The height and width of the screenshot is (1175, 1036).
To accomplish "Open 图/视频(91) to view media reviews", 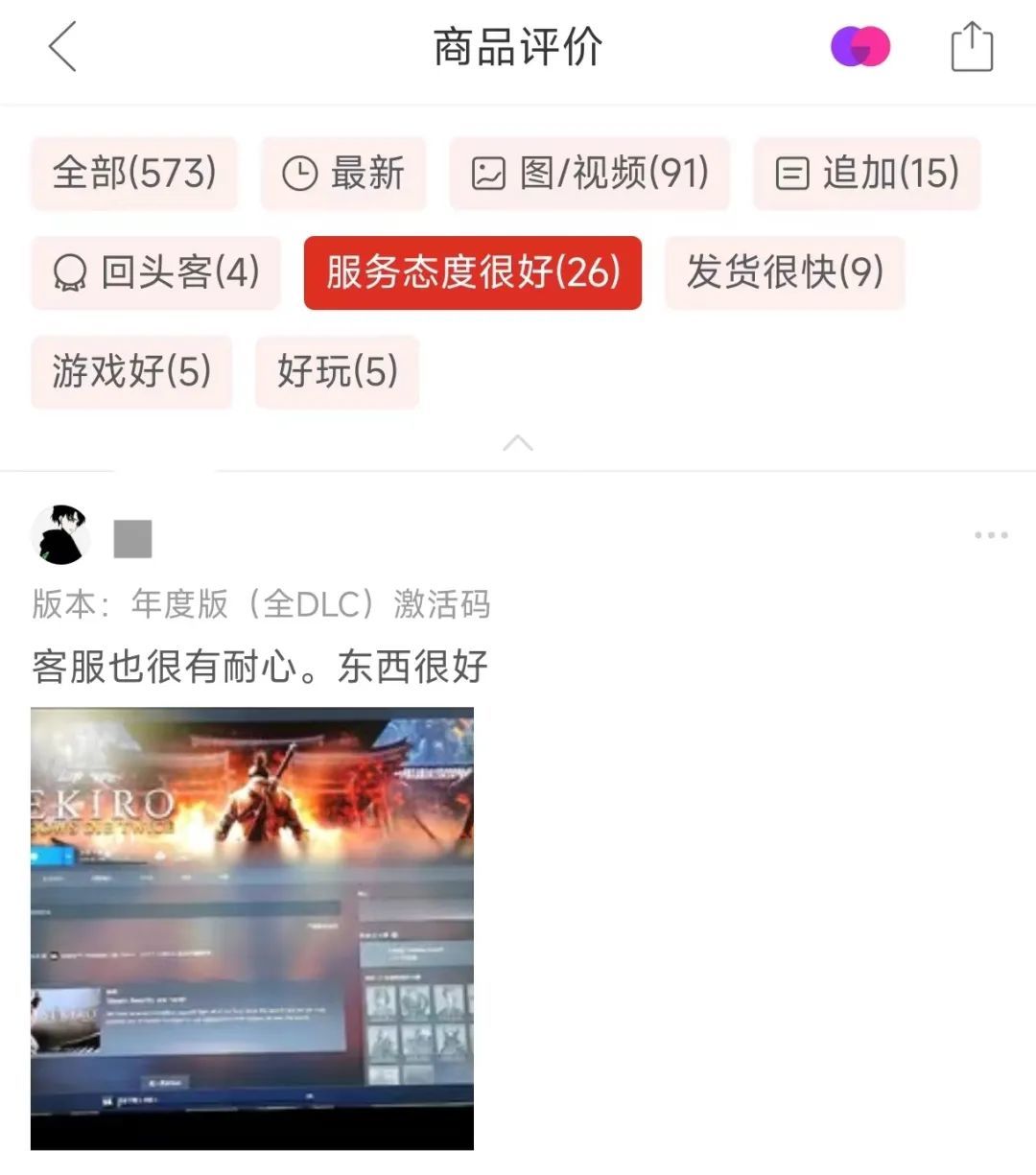I will (588, 174).
